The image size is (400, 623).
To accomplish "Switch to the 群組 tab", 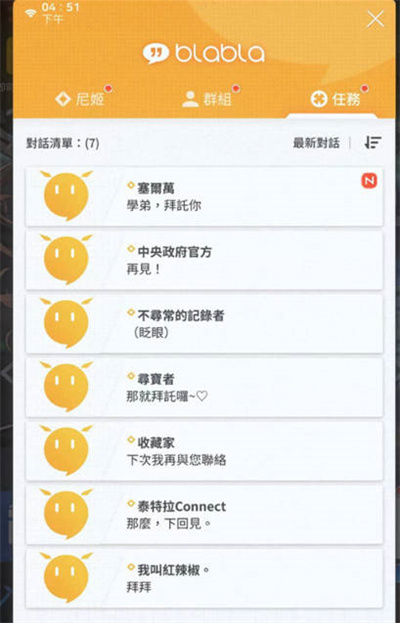I will 207,99.
